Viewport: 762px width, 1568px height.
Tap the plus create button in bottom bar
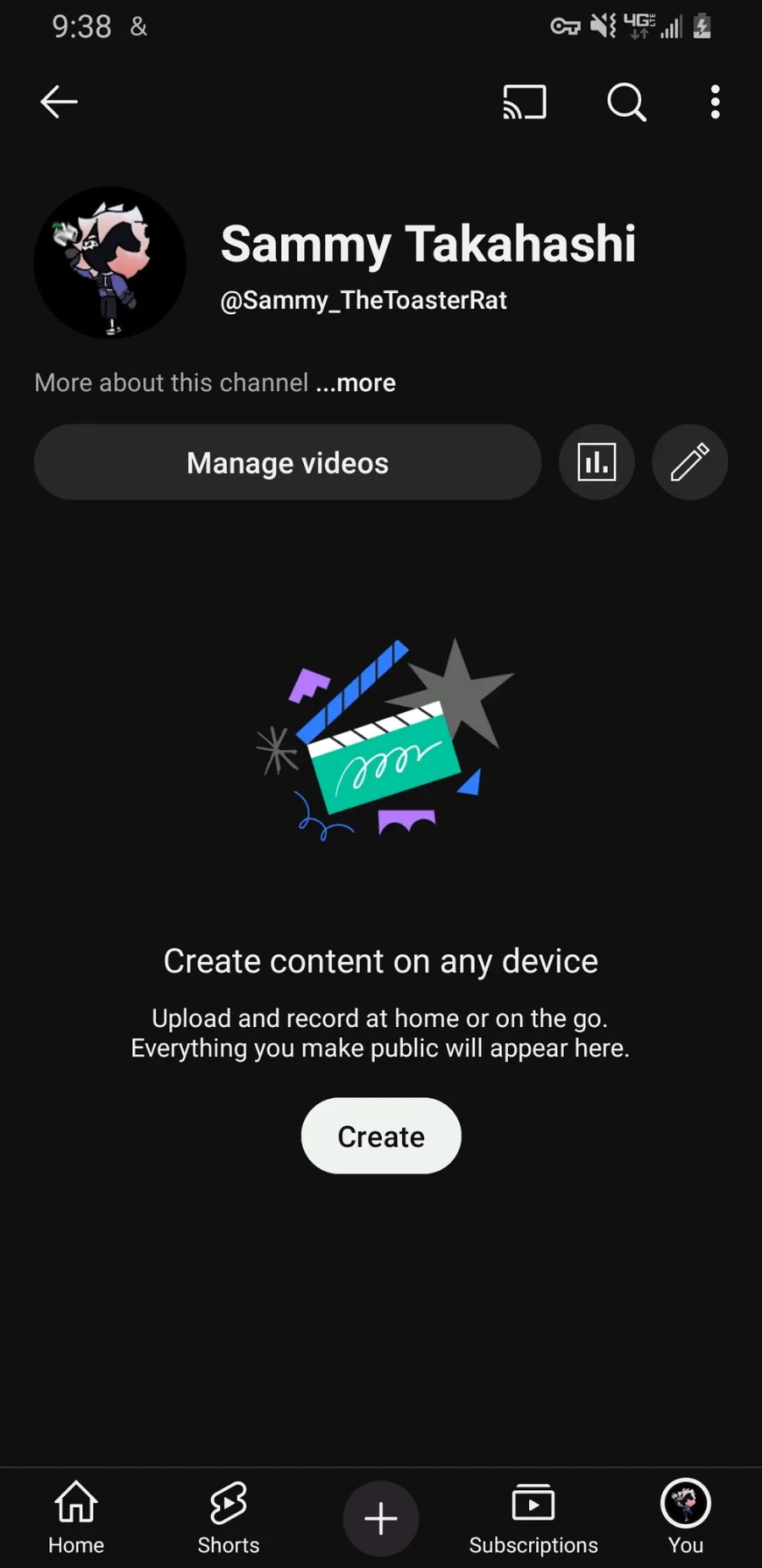tap(381, 1519)
